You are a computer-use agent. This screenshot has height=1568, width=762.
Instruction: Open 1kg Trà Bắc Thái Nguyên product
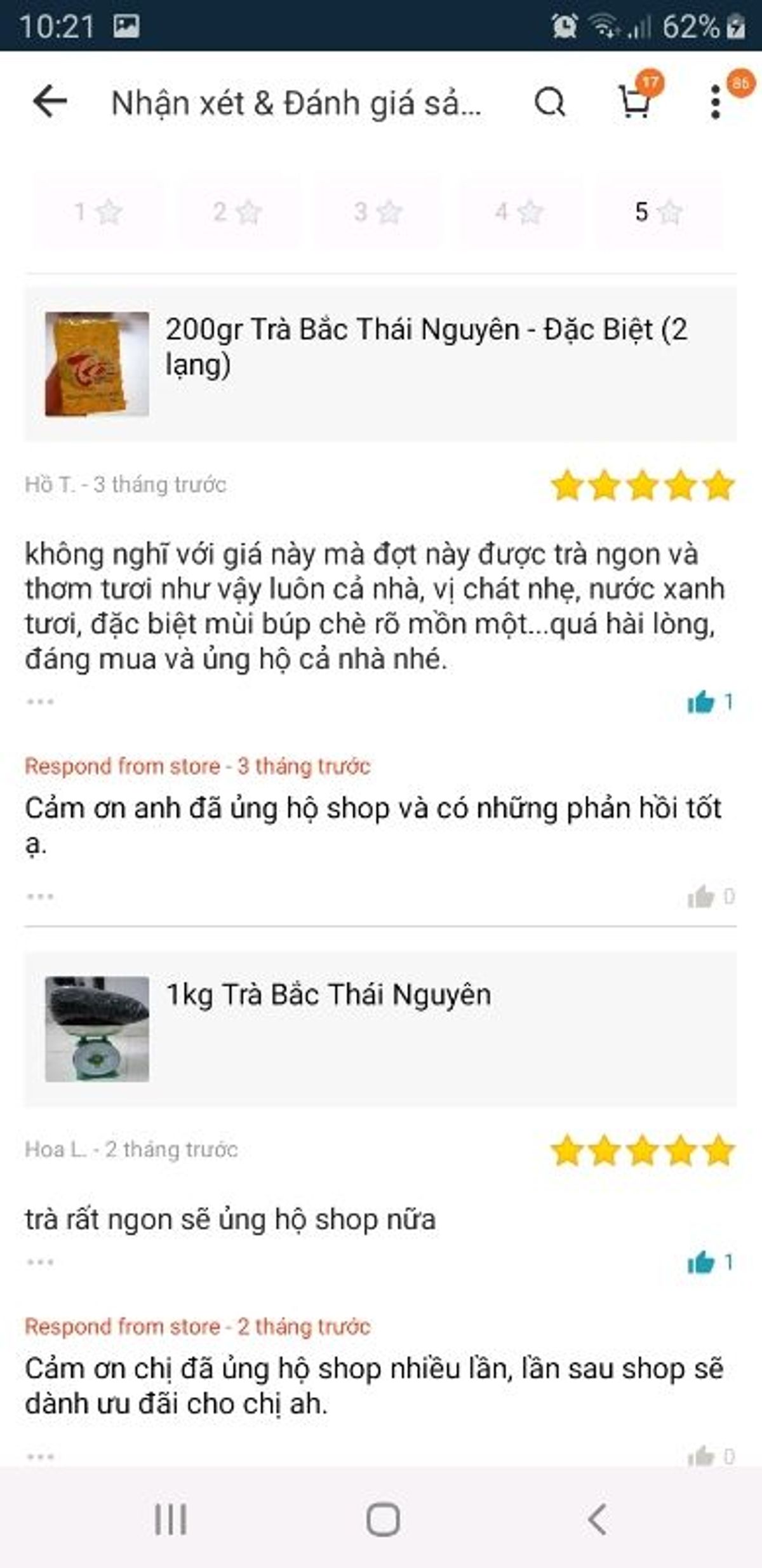tap(381, 1028)
